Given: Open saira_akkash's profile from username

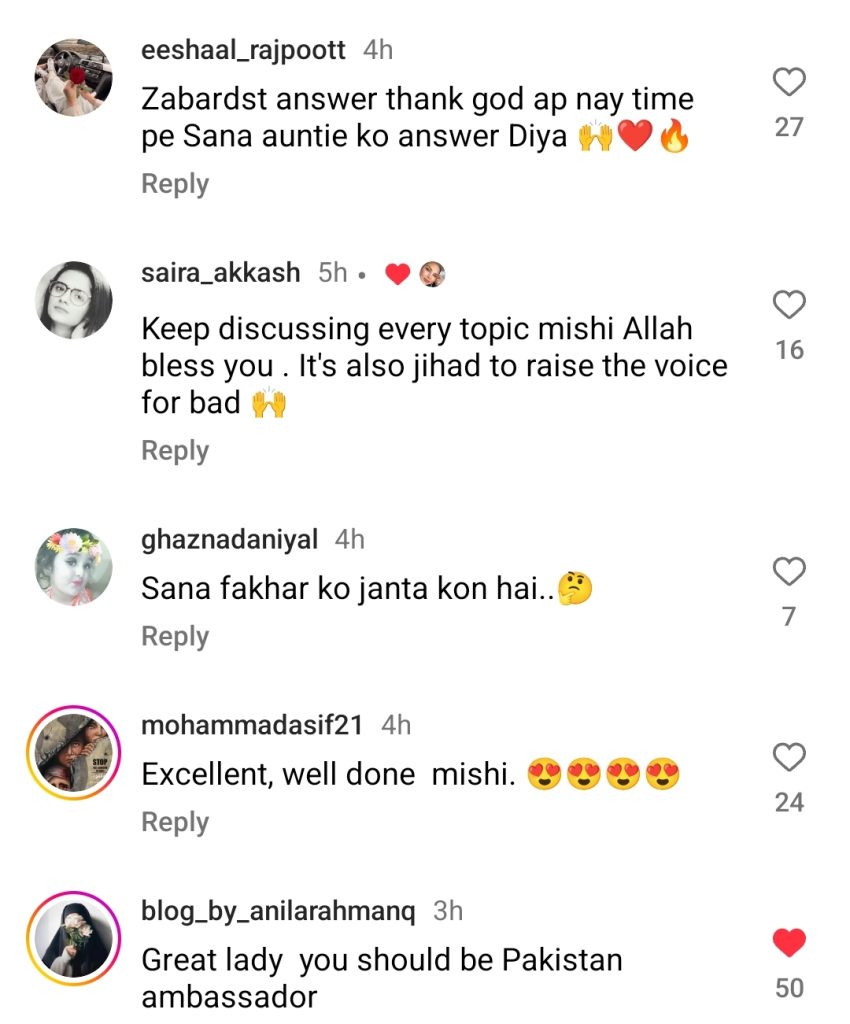Looking at the screenshot, I should point(220,273).
